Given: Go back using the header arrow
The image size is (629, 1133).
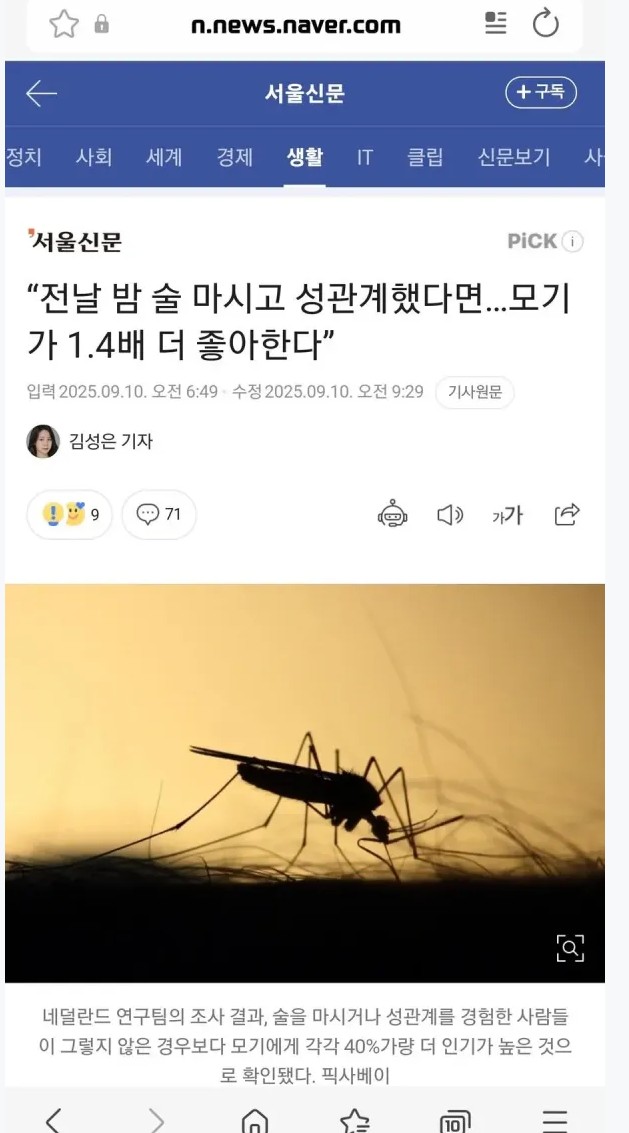Looking at the screenshot, I should click(42, 94).
